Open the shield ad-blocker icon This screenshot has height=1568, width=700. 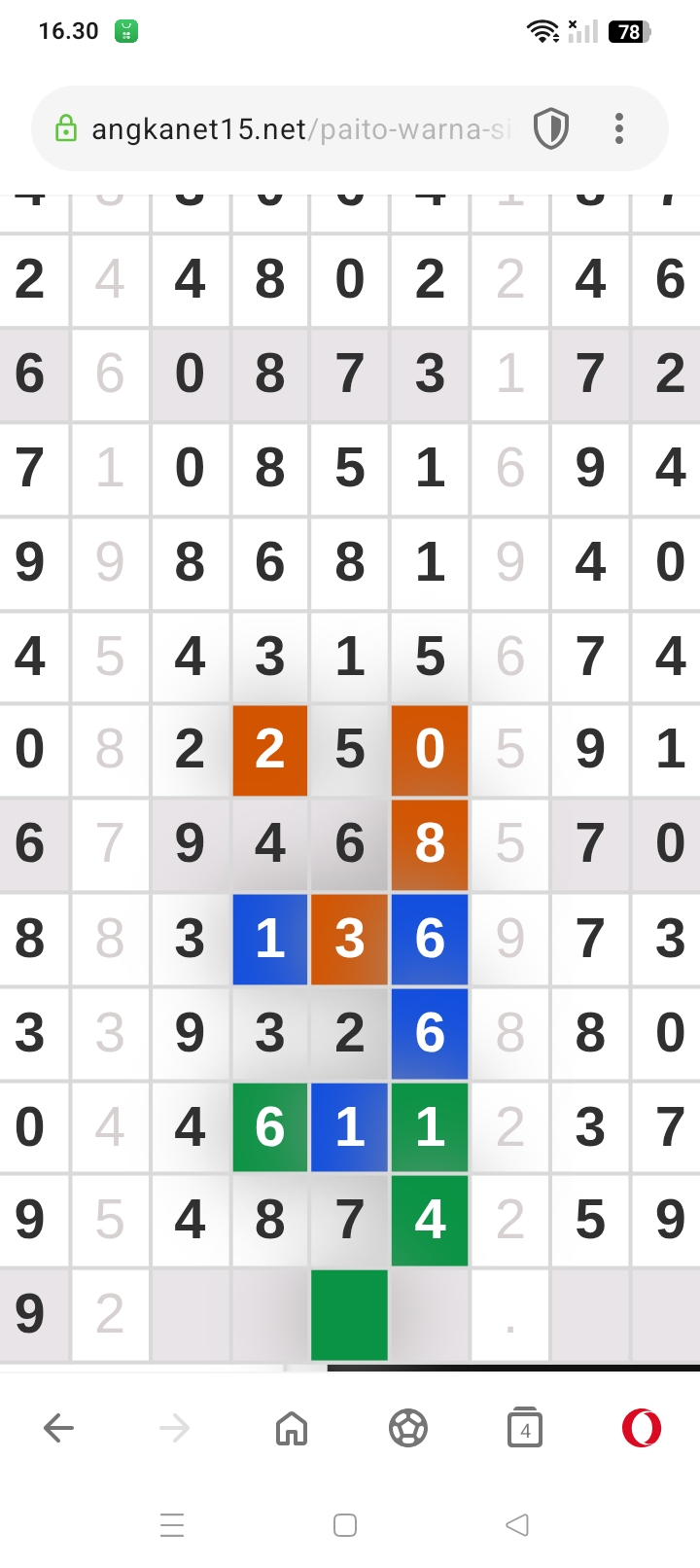(551, 128)
